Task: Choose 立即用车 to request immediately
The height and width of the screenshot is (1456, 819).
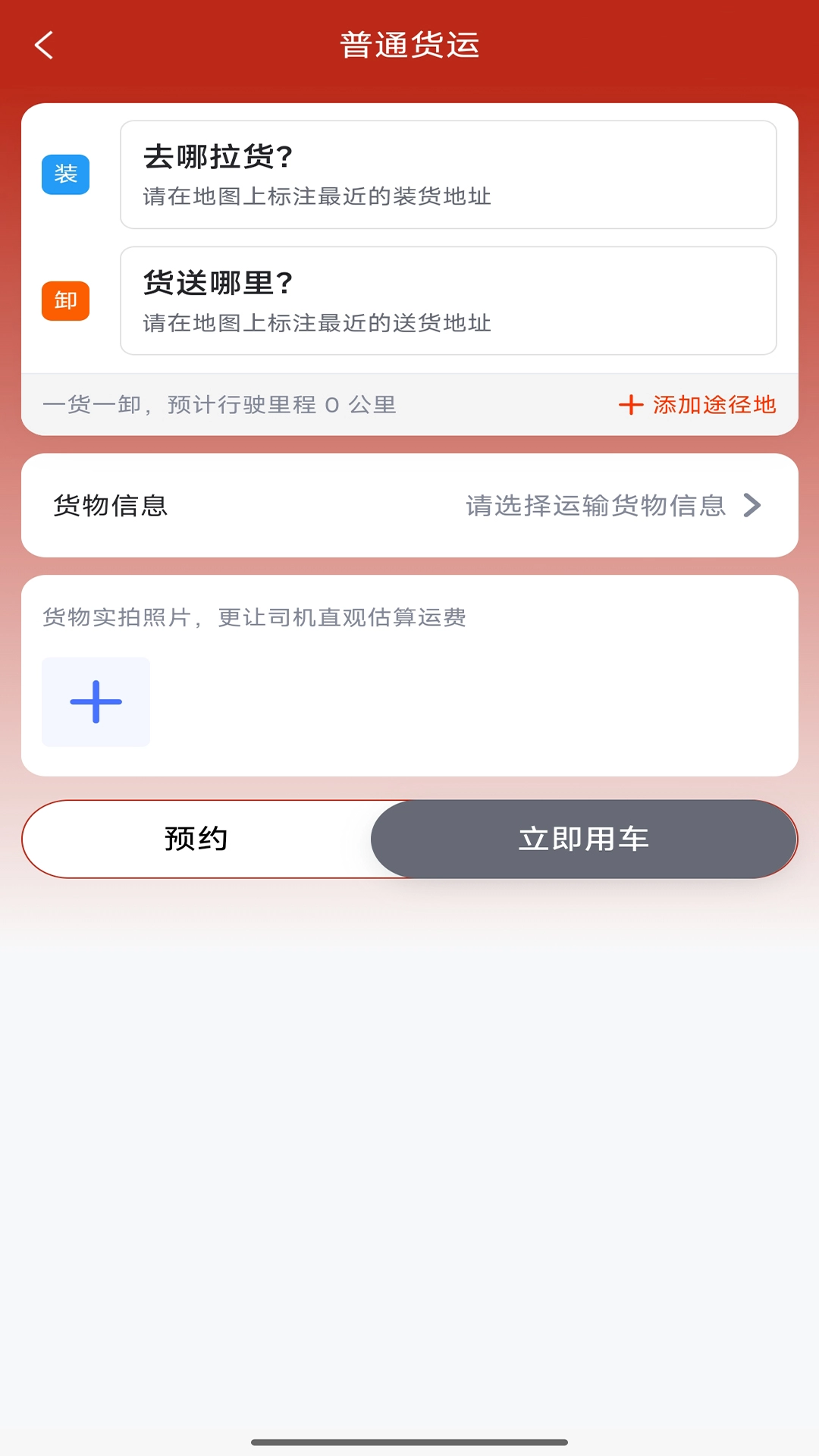Action: coord(583,839)
